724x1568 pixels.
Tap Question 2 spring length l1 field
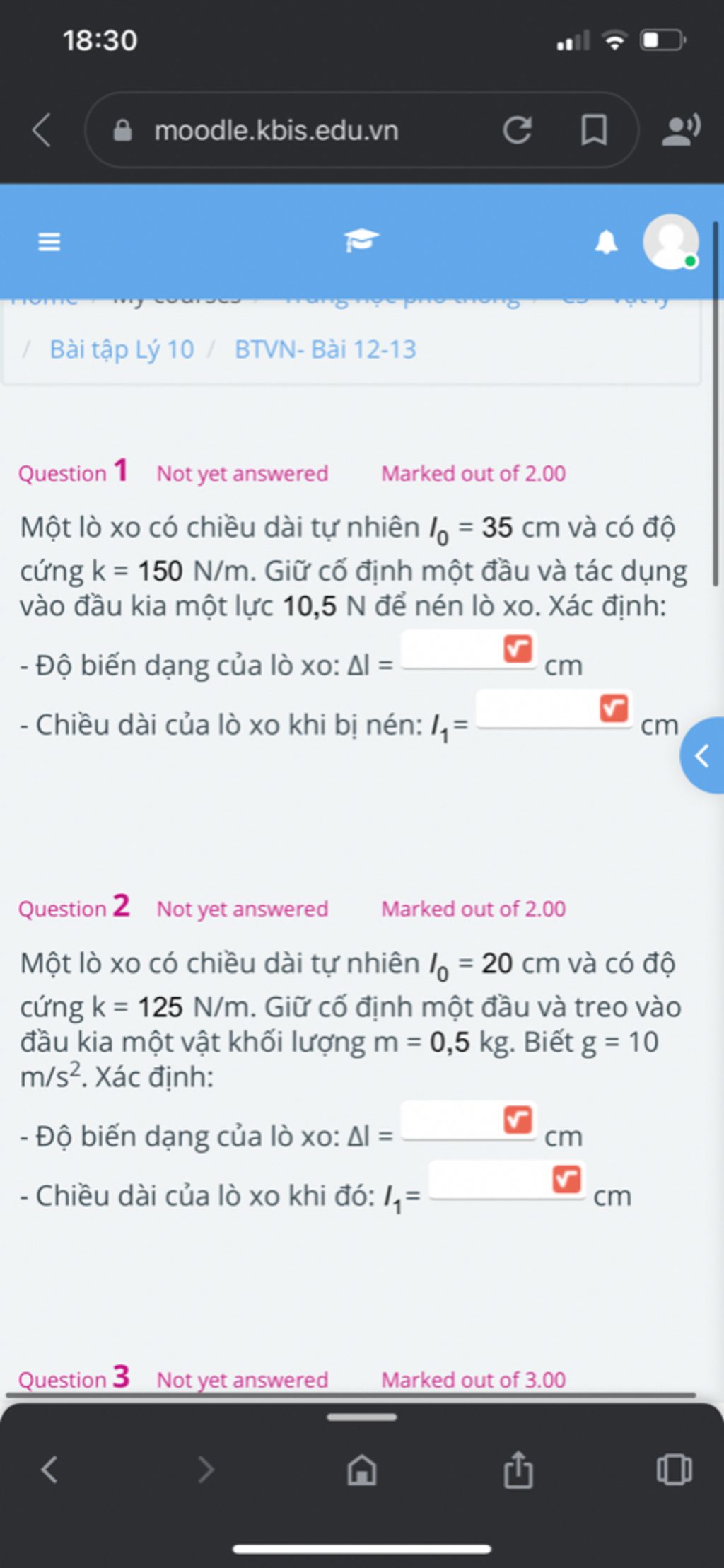(x=491, y=1180)
